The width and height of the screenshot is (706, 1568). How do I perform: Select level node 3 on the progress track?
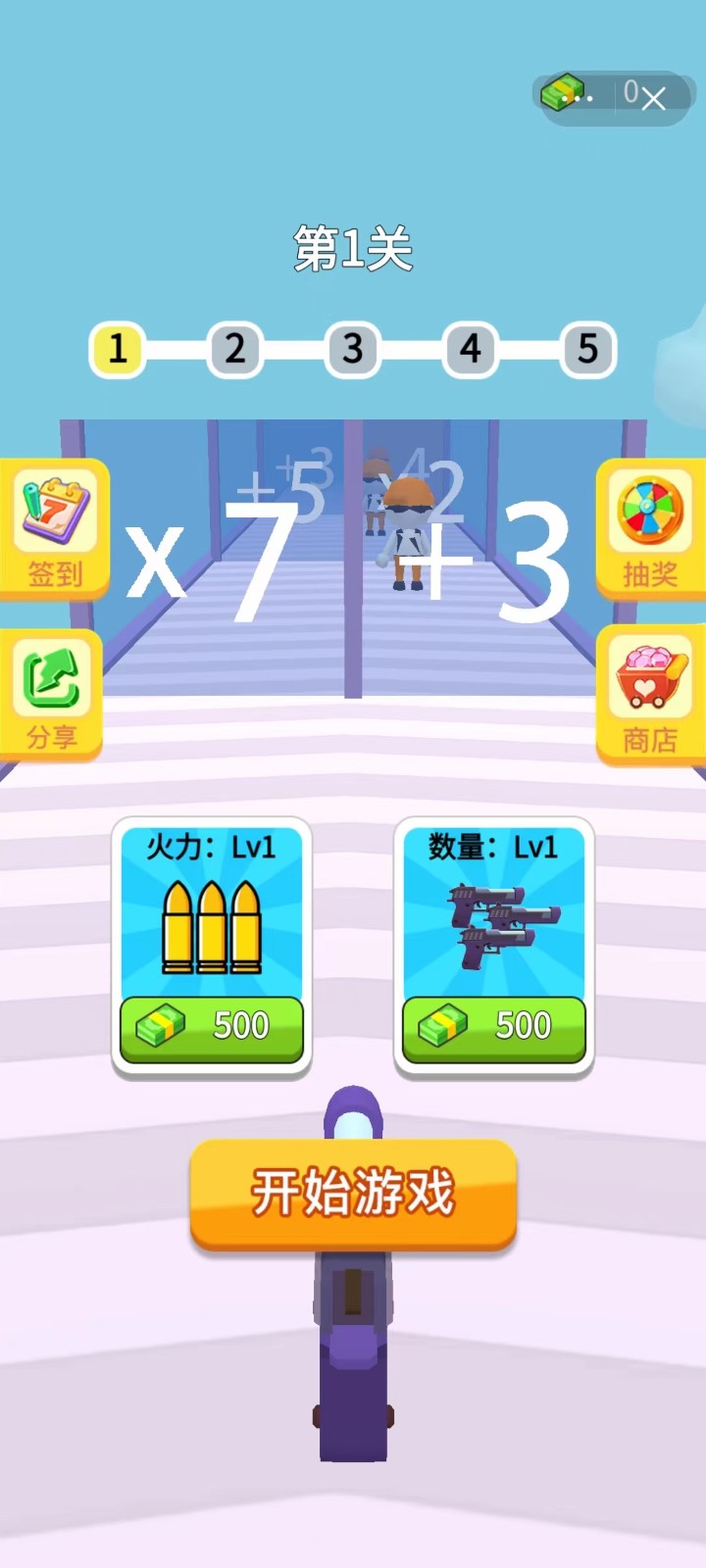(353, 351)
